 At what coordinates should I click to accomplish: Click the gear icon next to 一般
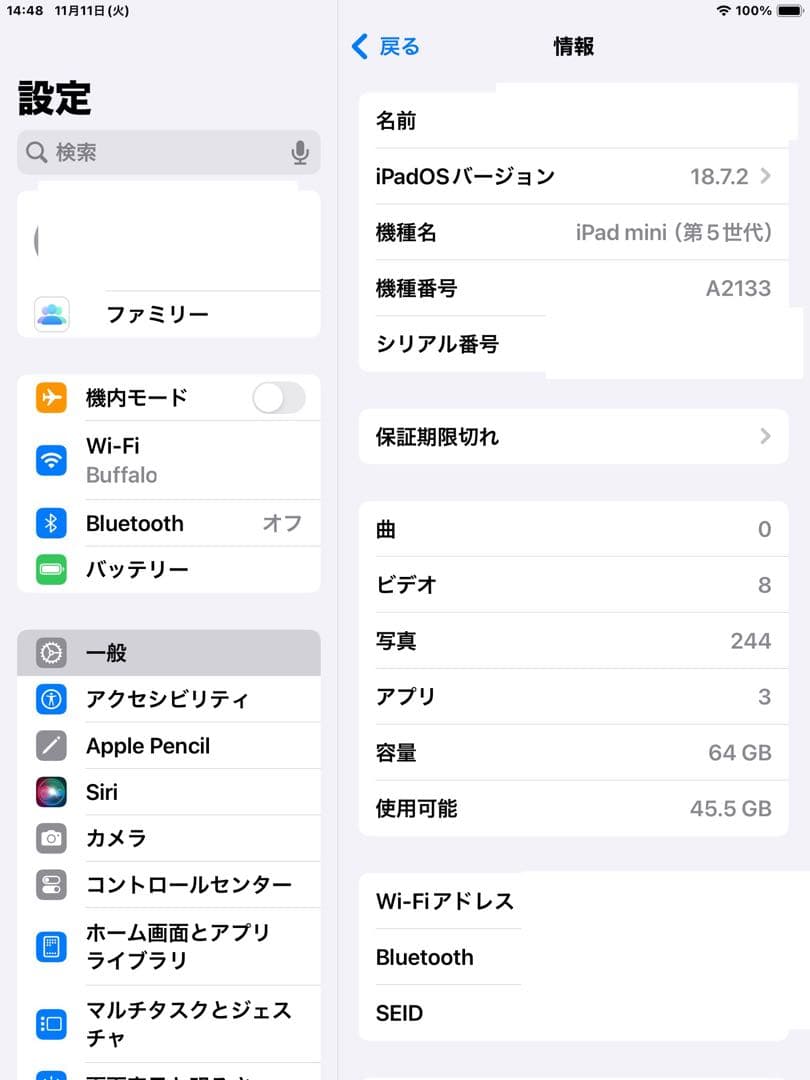coord(50,652)
